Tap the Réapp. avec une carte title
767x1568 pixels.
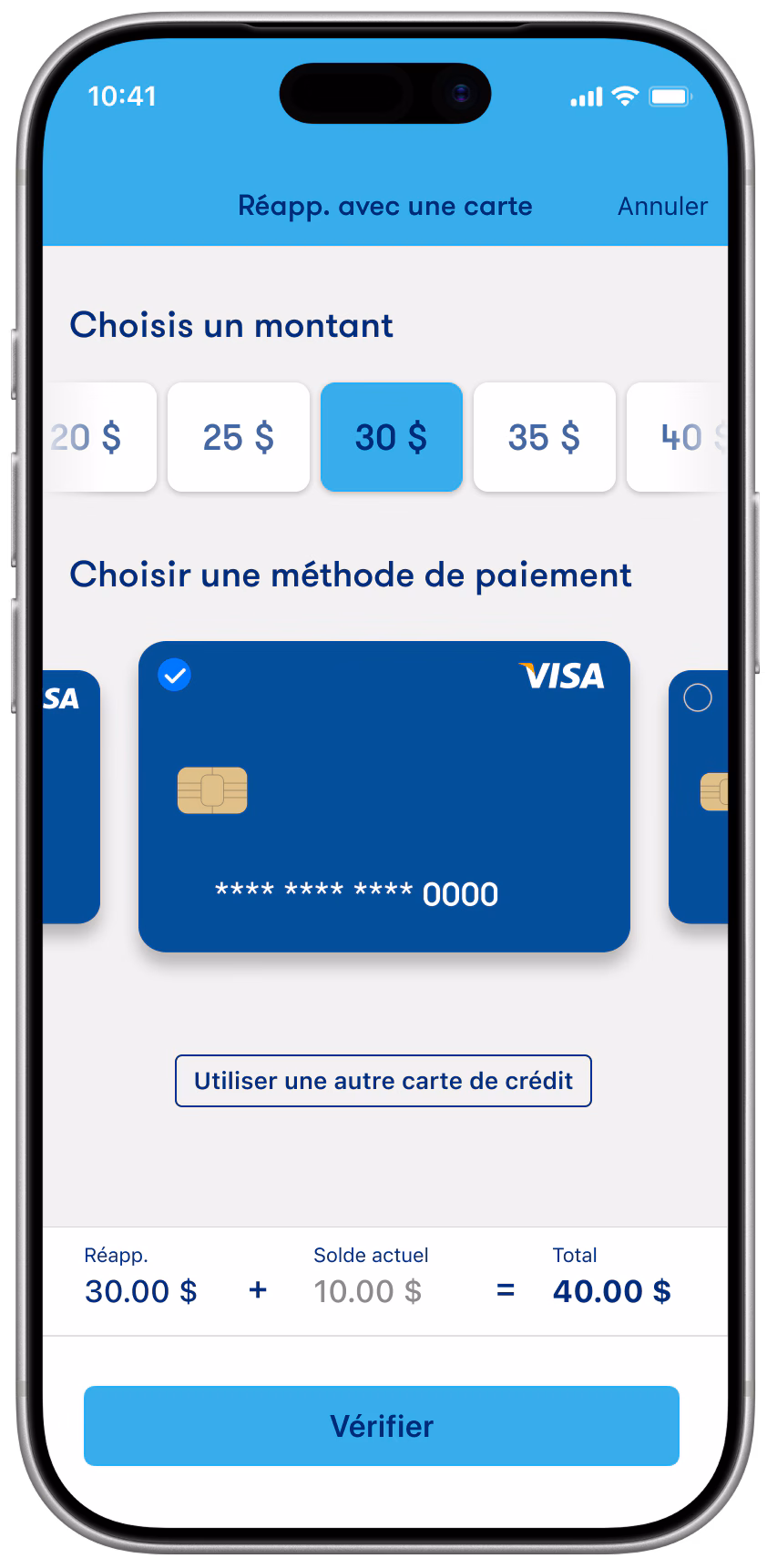click(x=383, y=206)
